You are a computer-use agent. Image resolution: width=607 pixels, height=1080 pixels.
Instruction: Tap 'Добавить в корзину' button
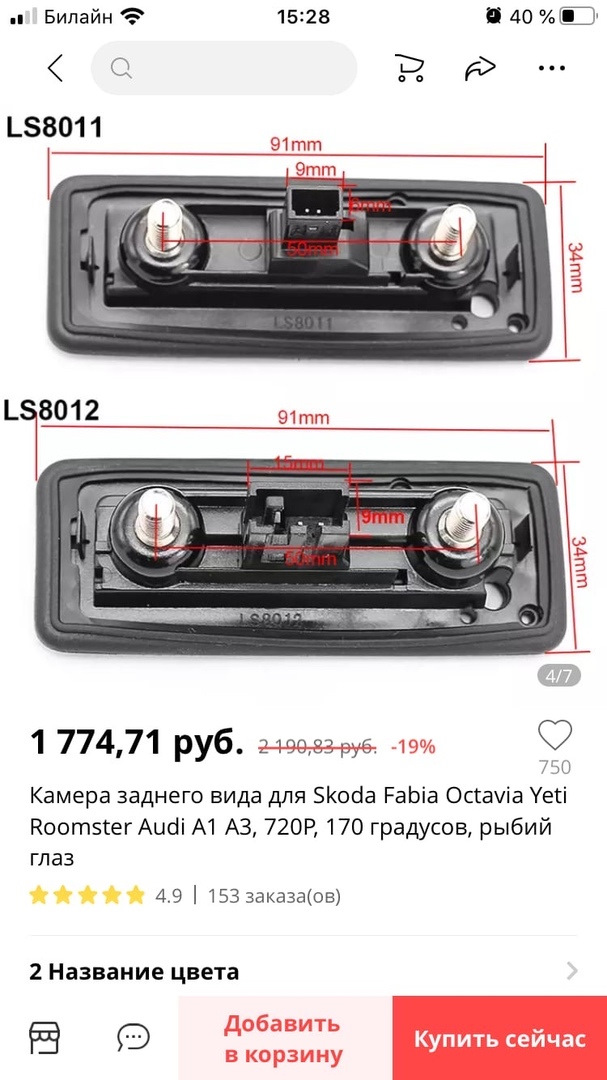(x=284, y=1038)
